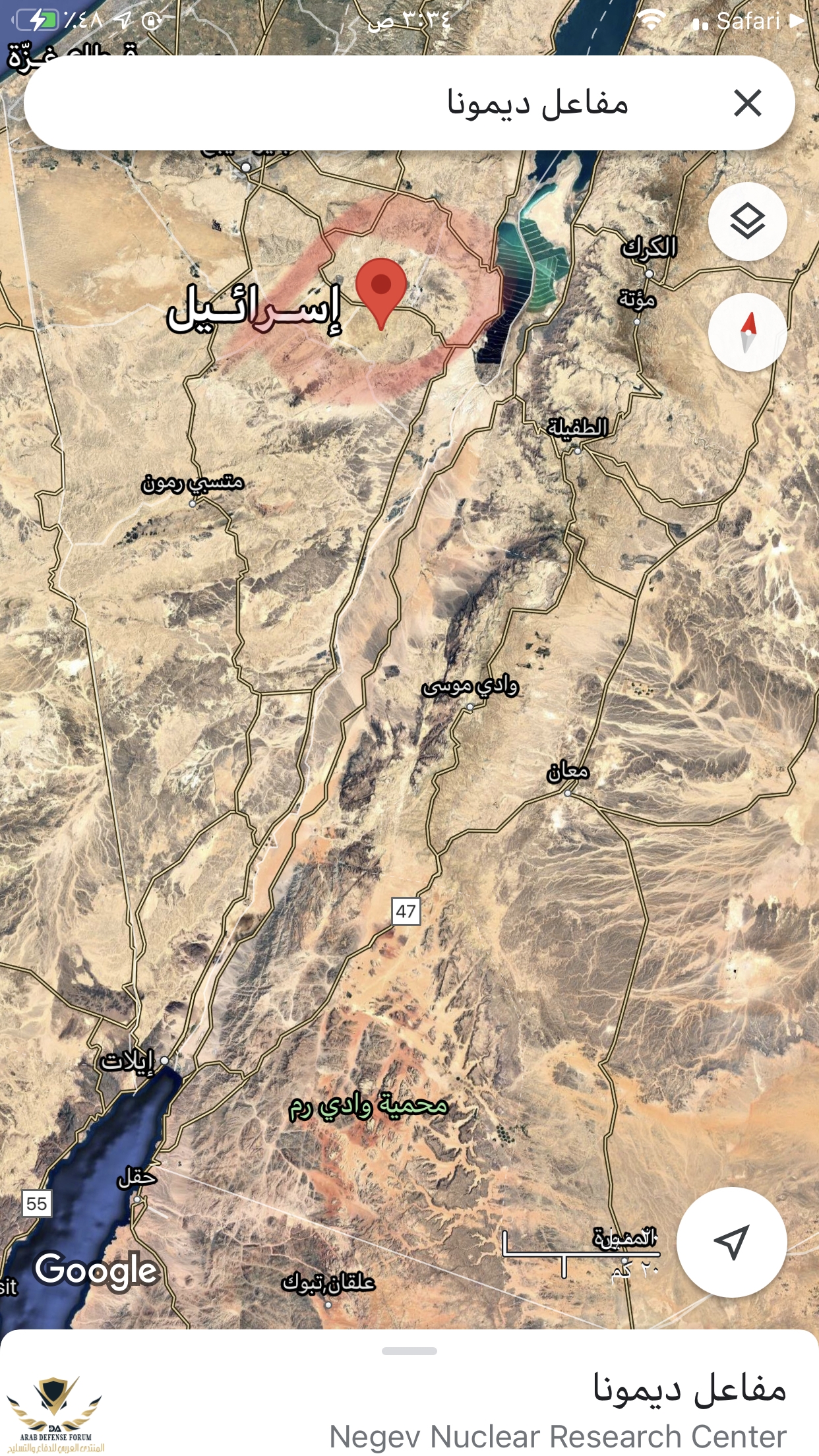
Task: Open the مفاعل ديمونا place details sheet
Action: tap(688, 1389)
